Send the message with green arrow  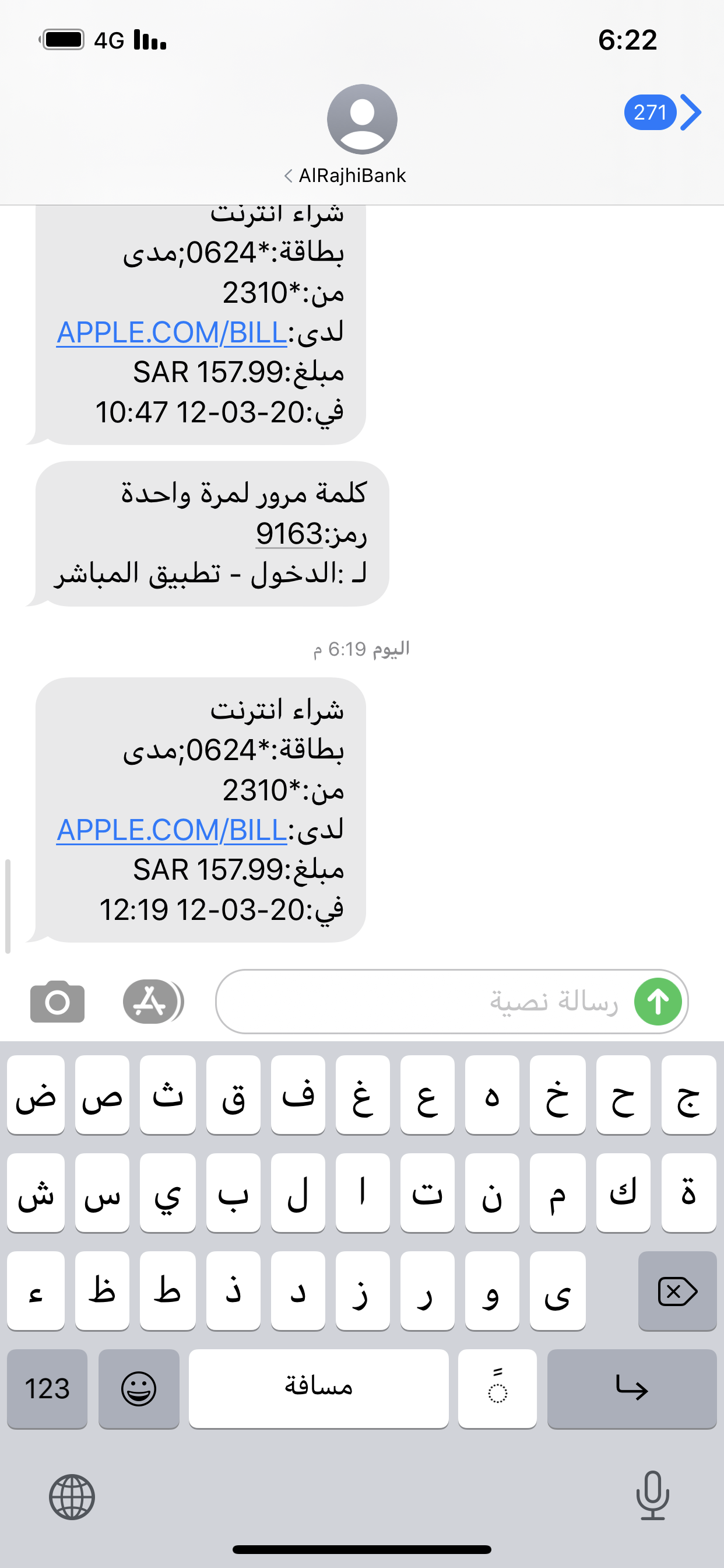click(x=657, y=1002)
